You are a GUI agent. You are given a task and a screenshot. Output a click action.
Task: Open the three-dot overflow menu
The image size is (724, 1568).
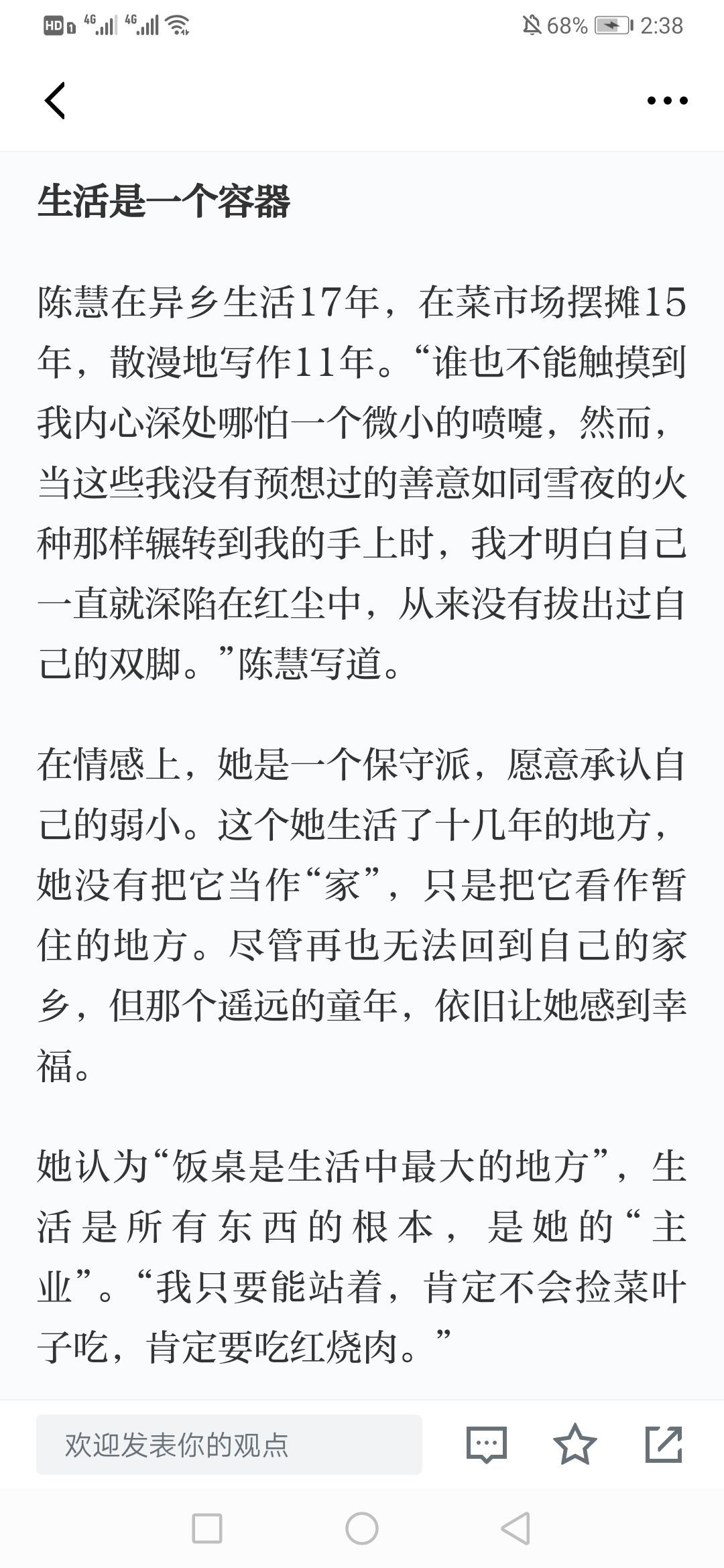tap(667, 101)
